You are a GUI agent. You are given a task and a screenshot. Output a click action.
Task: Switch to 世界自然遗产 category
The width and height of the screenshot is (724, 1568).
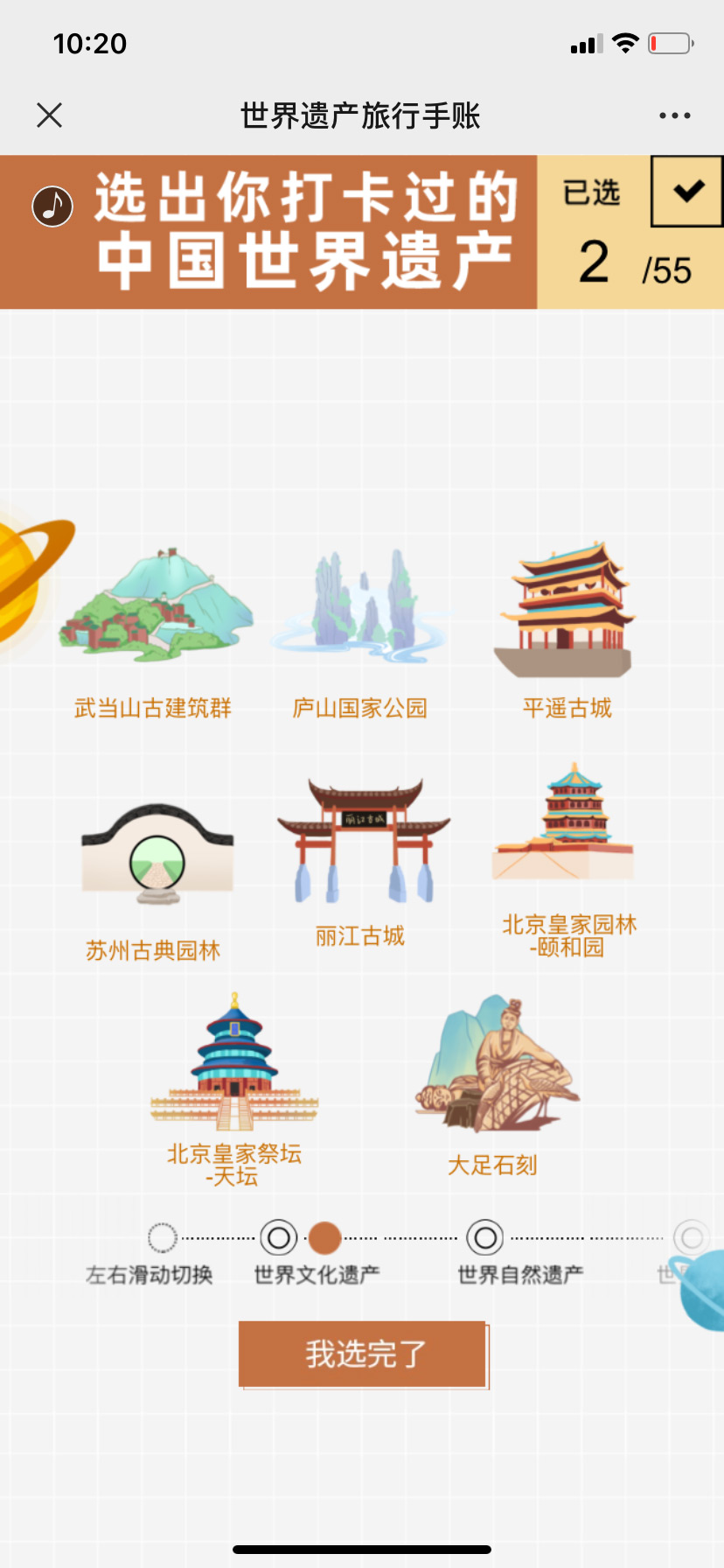[x=485, y=1238]
